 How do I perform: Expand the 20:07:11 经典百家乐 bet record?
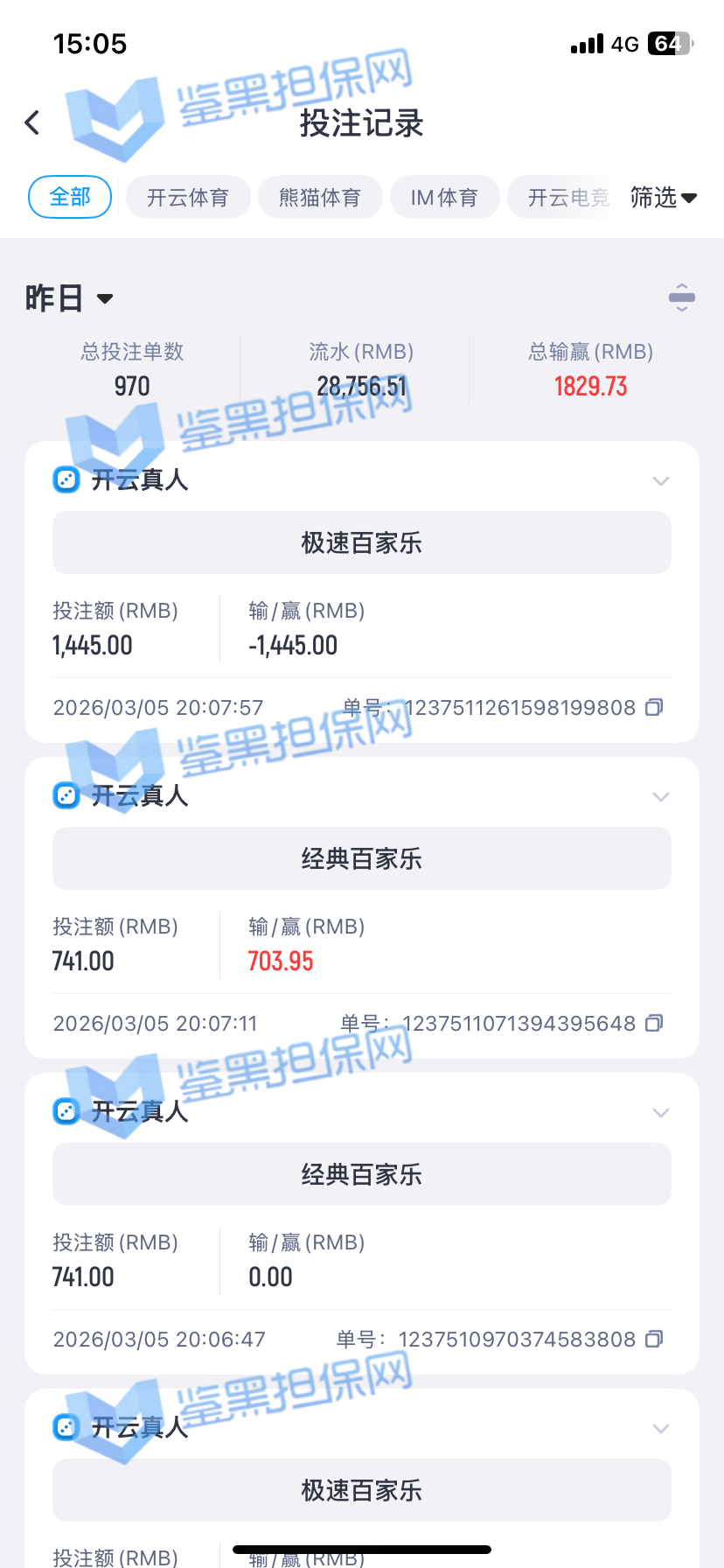tap(661, 796)
